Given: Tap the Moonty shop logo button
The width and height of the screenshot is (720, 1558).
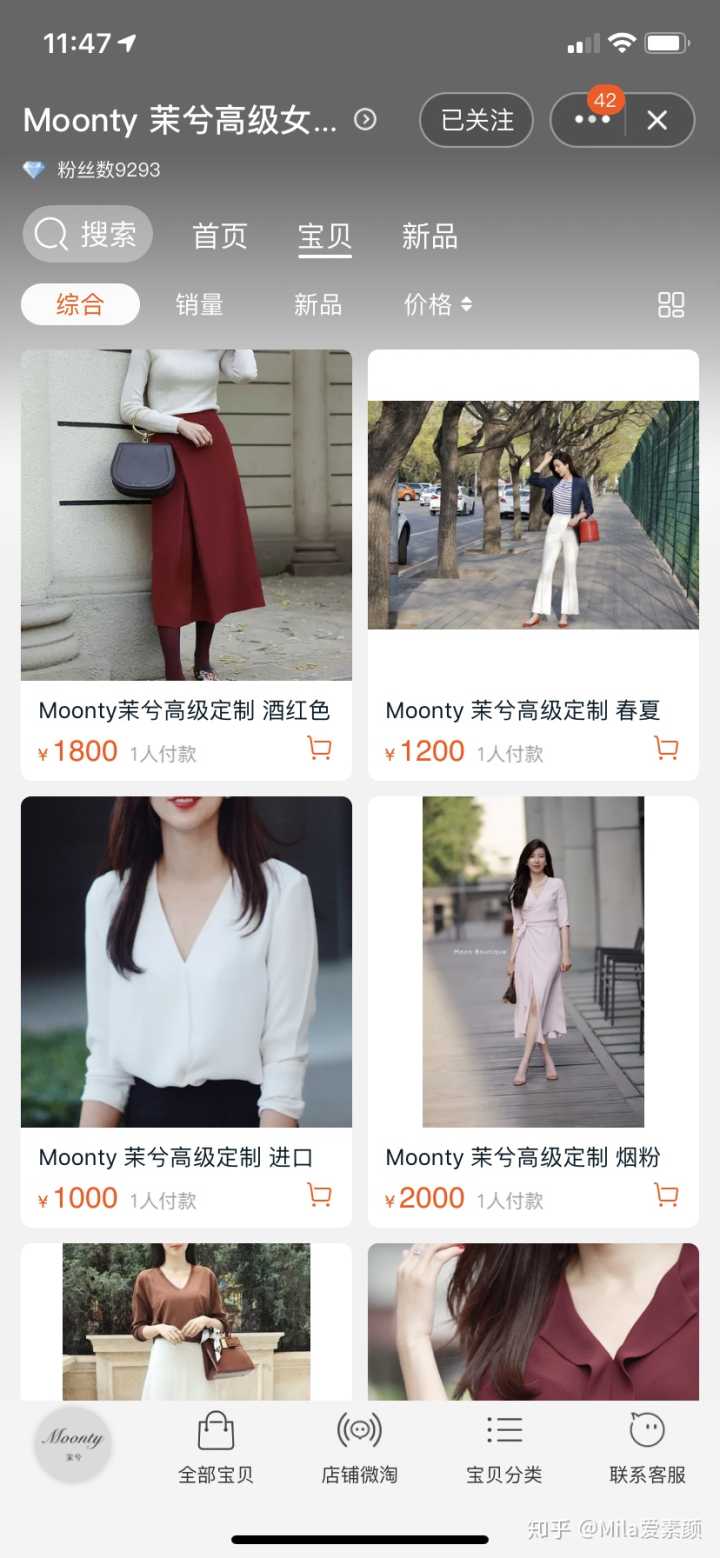Looking at the screenshot, I should tap(72, 1443).
